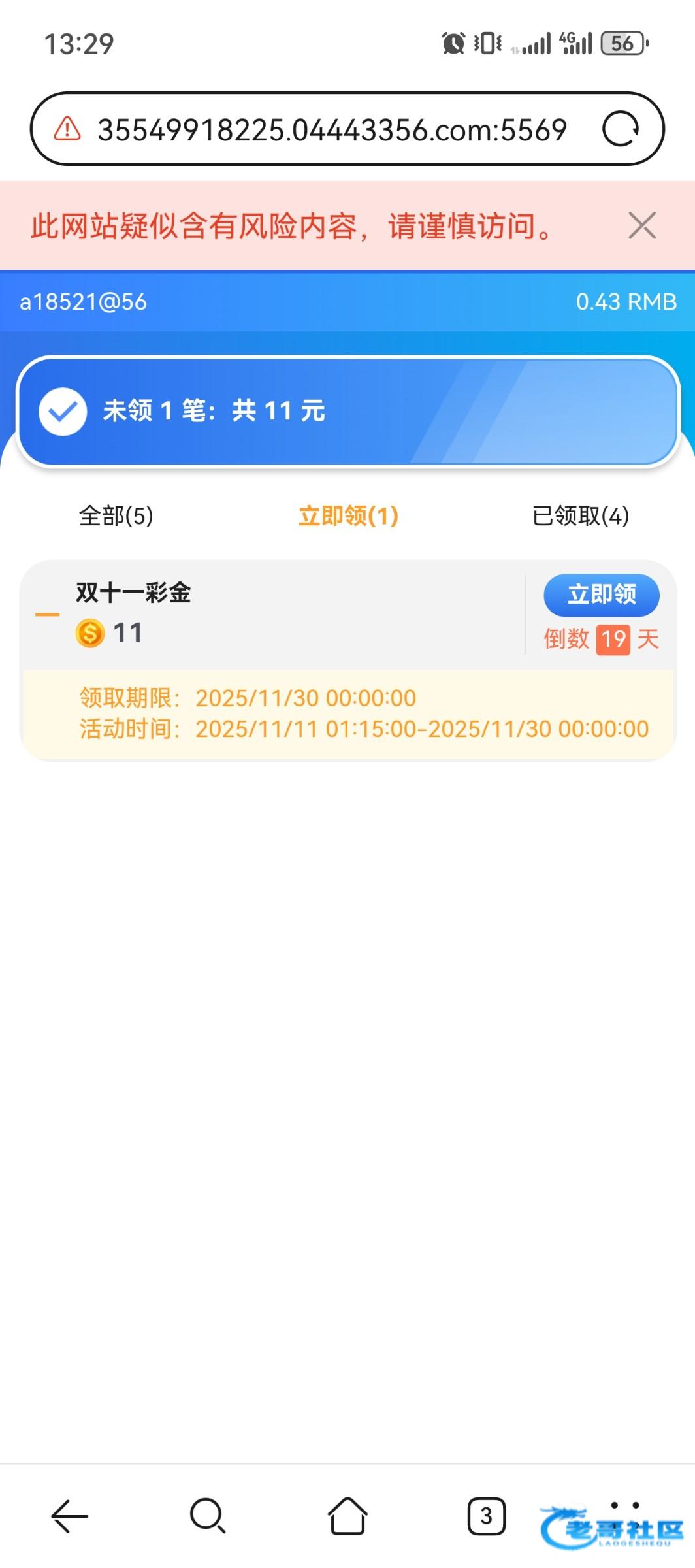
Task: Open the 已领取(4) tab
Action: [580, 516]
